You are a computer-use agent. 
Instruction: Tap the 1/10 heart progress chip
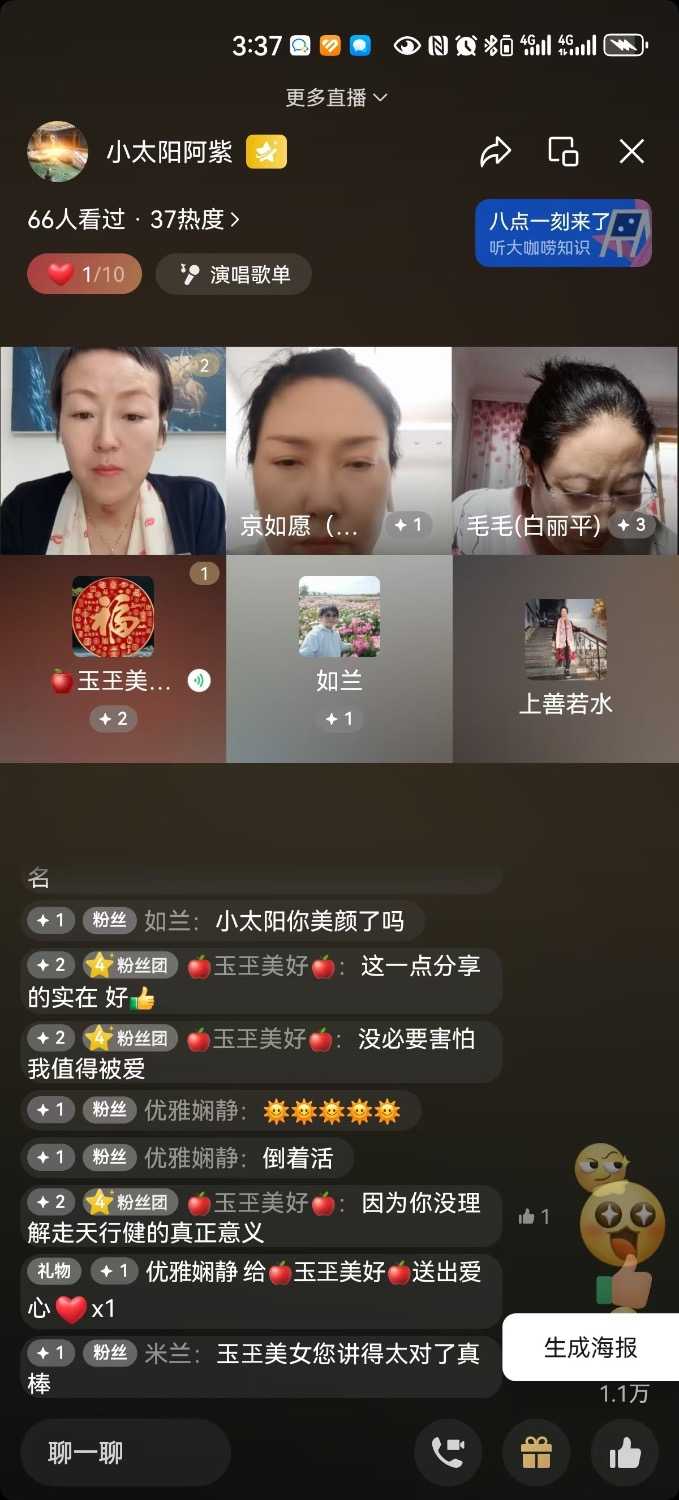[x=84, y=274]
